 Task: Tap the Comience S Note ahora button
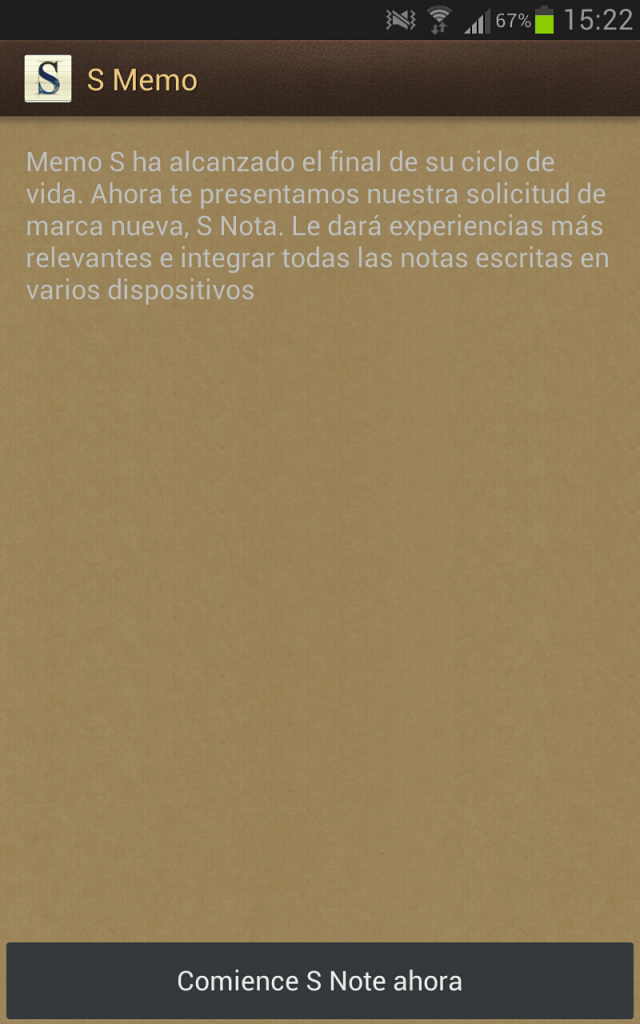[320, 980]
